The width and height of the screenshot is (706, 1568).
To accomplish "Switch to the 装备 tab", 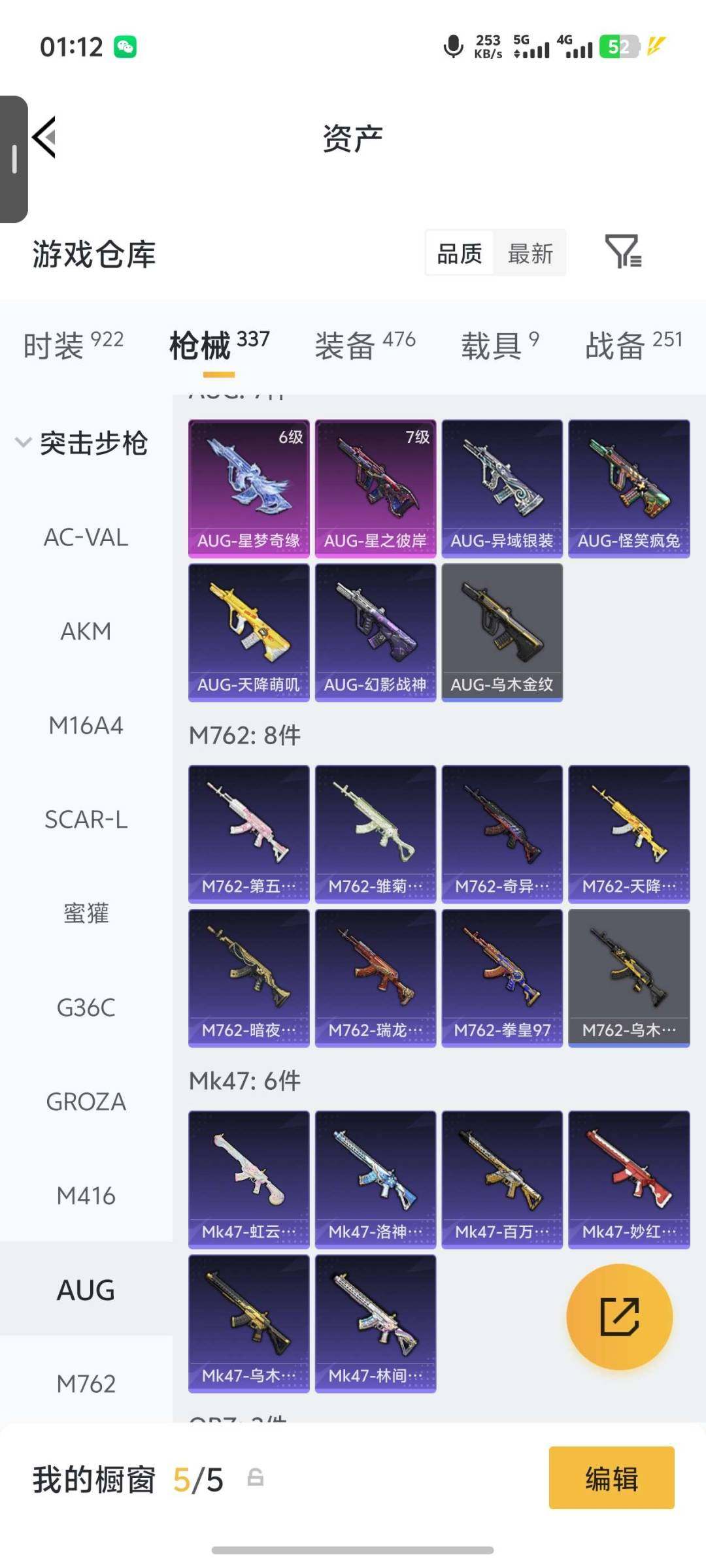I will (365, 344).
